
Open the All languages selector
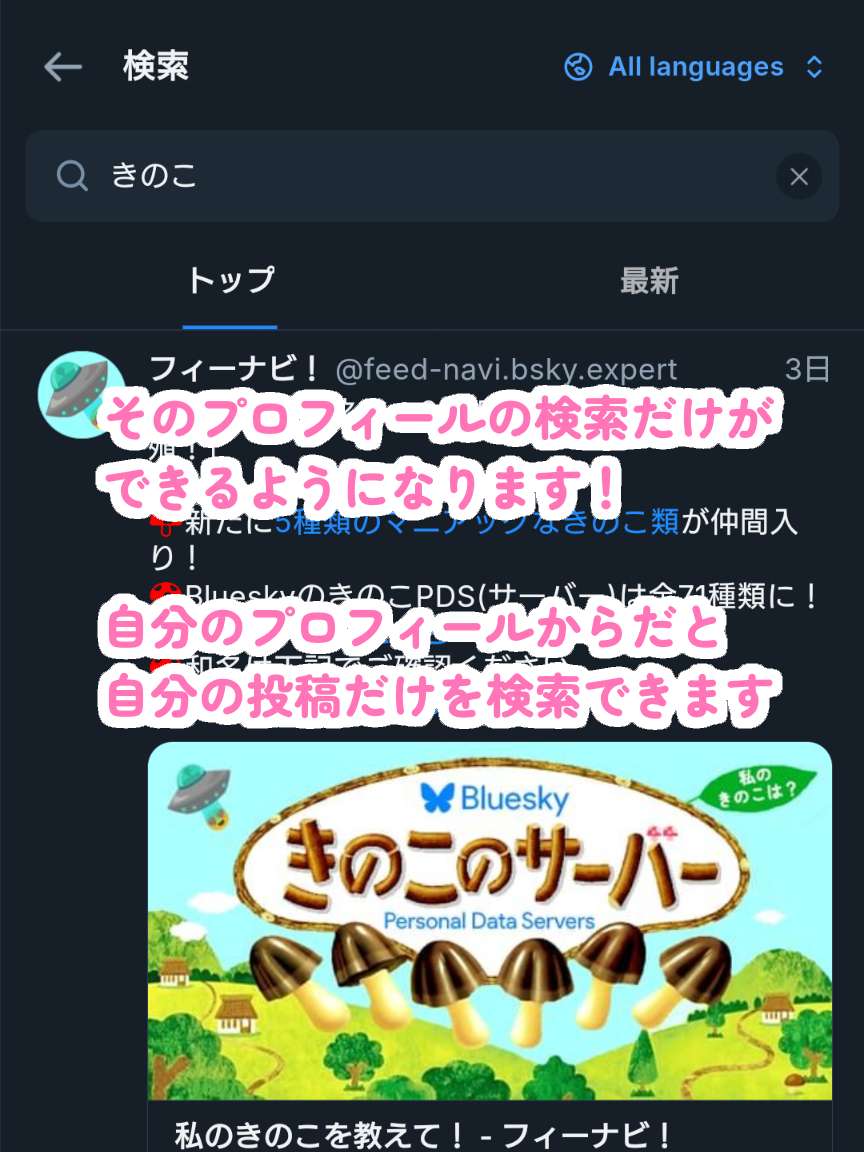click(695, 67)
